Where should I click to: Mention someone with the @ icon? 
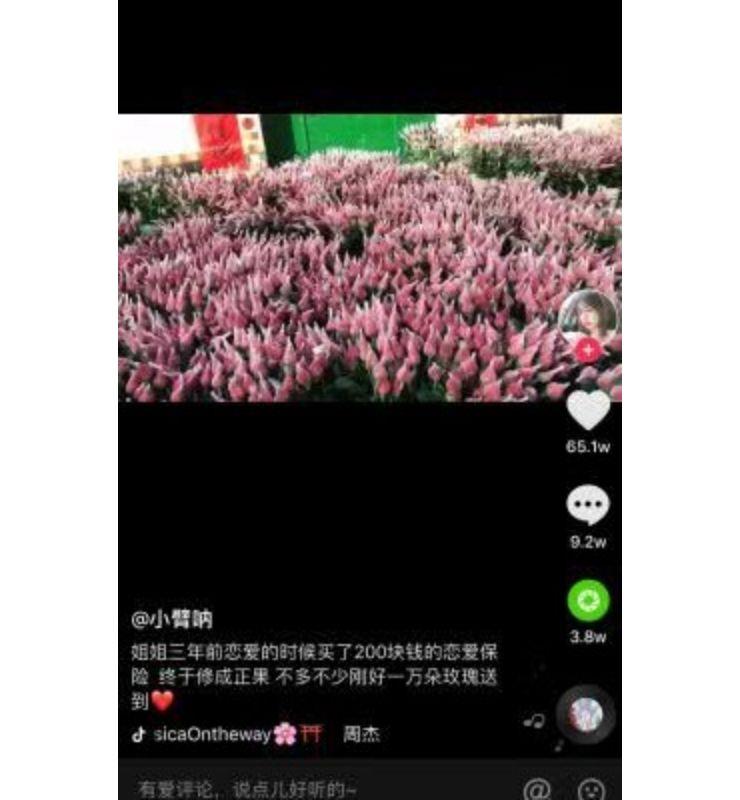coord(537,788)
